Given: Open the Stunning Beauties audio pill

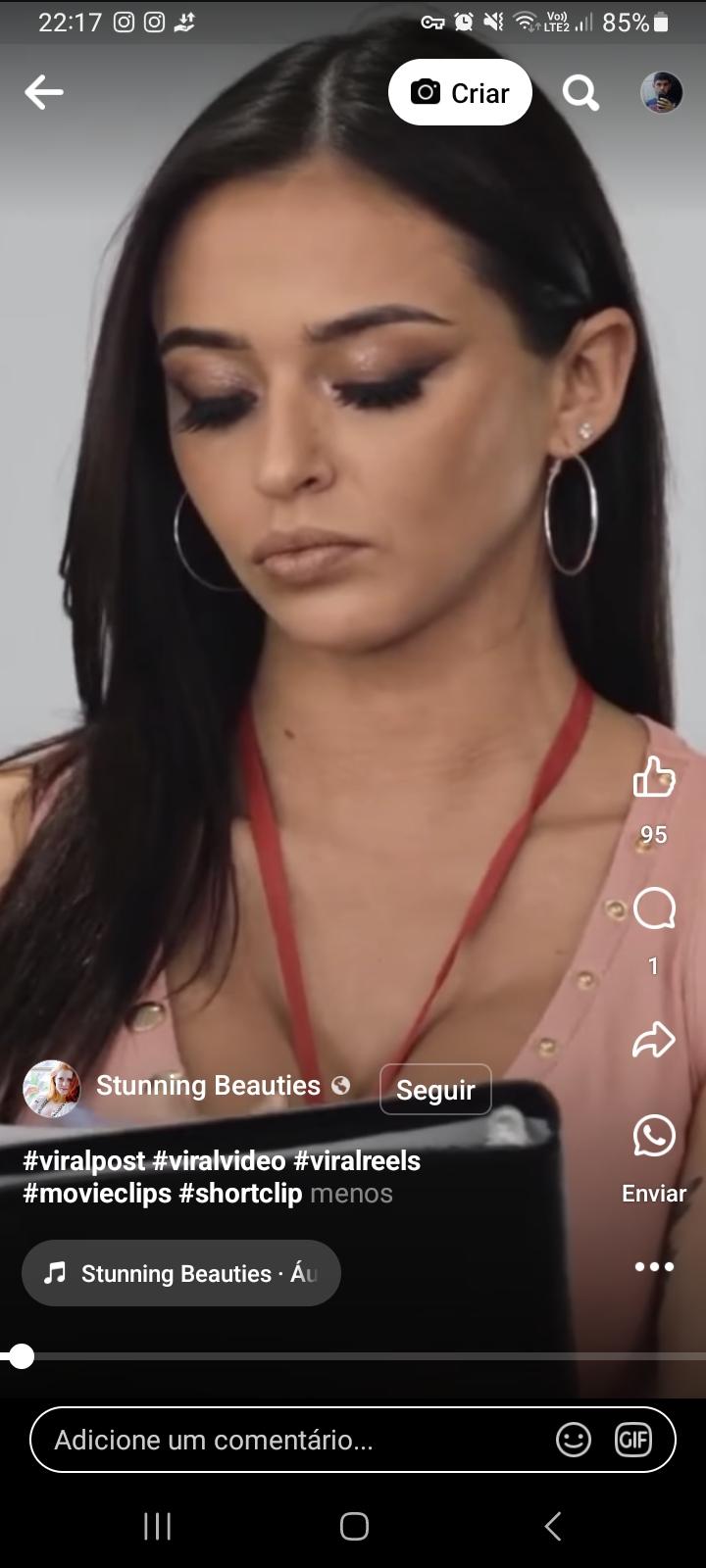Looking at the screenshot, I should [x=180, y=1272].
